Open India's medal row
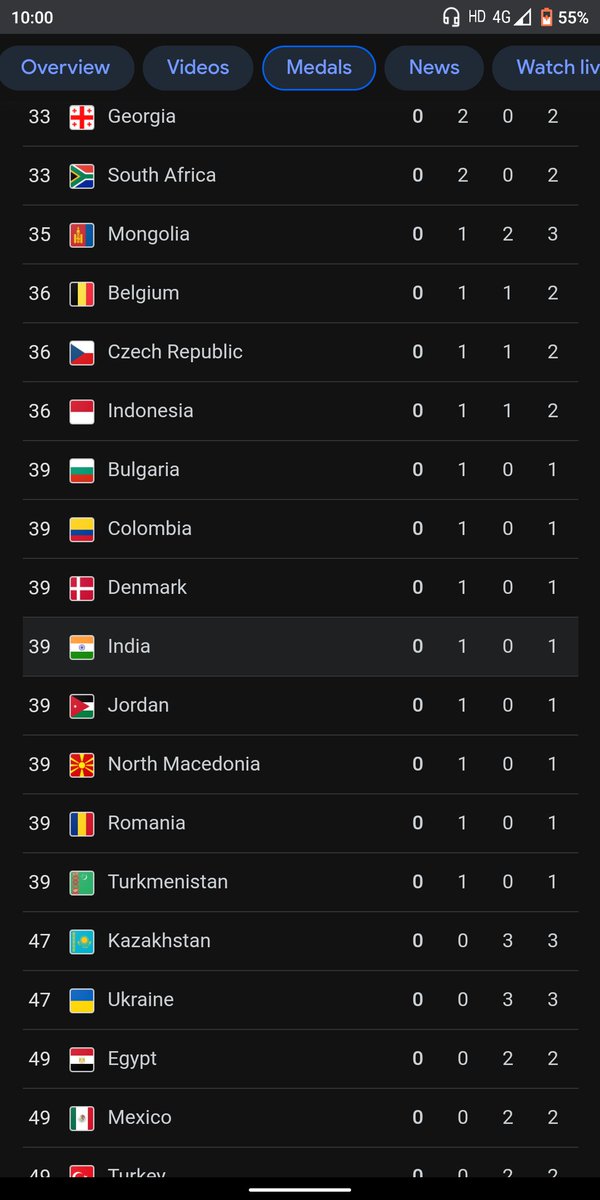Viewport: 600px width, 1200px height. (x=300, y=647)
